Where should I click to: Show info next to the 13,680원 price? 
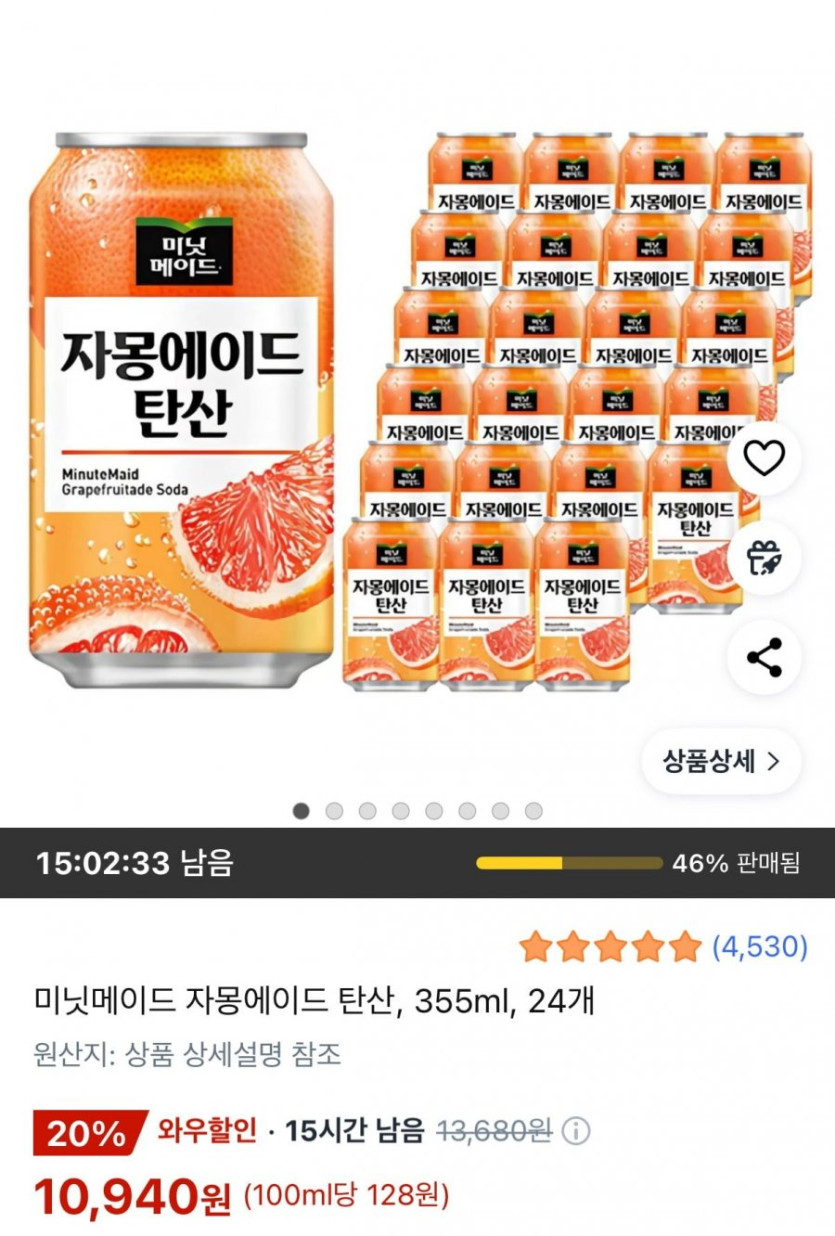pos(576,1131)
